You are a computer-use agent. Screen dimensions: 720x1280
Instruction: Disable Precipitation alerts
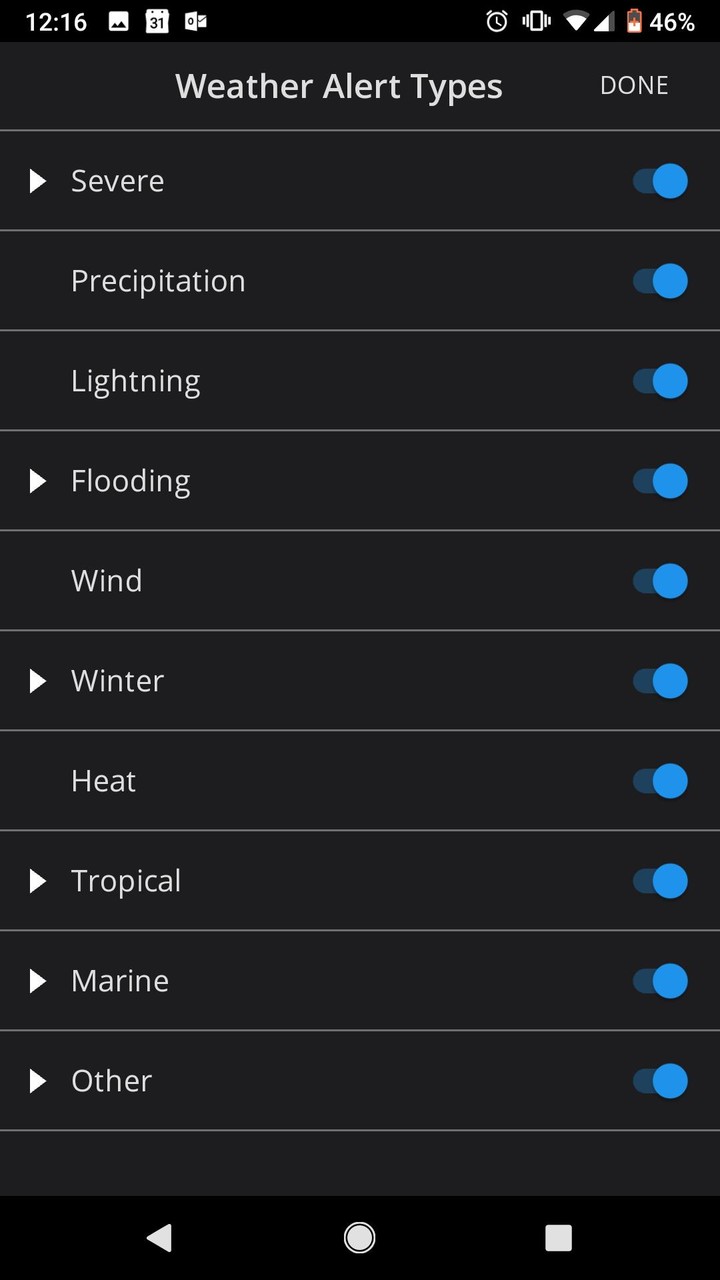[x=660, y=281]
